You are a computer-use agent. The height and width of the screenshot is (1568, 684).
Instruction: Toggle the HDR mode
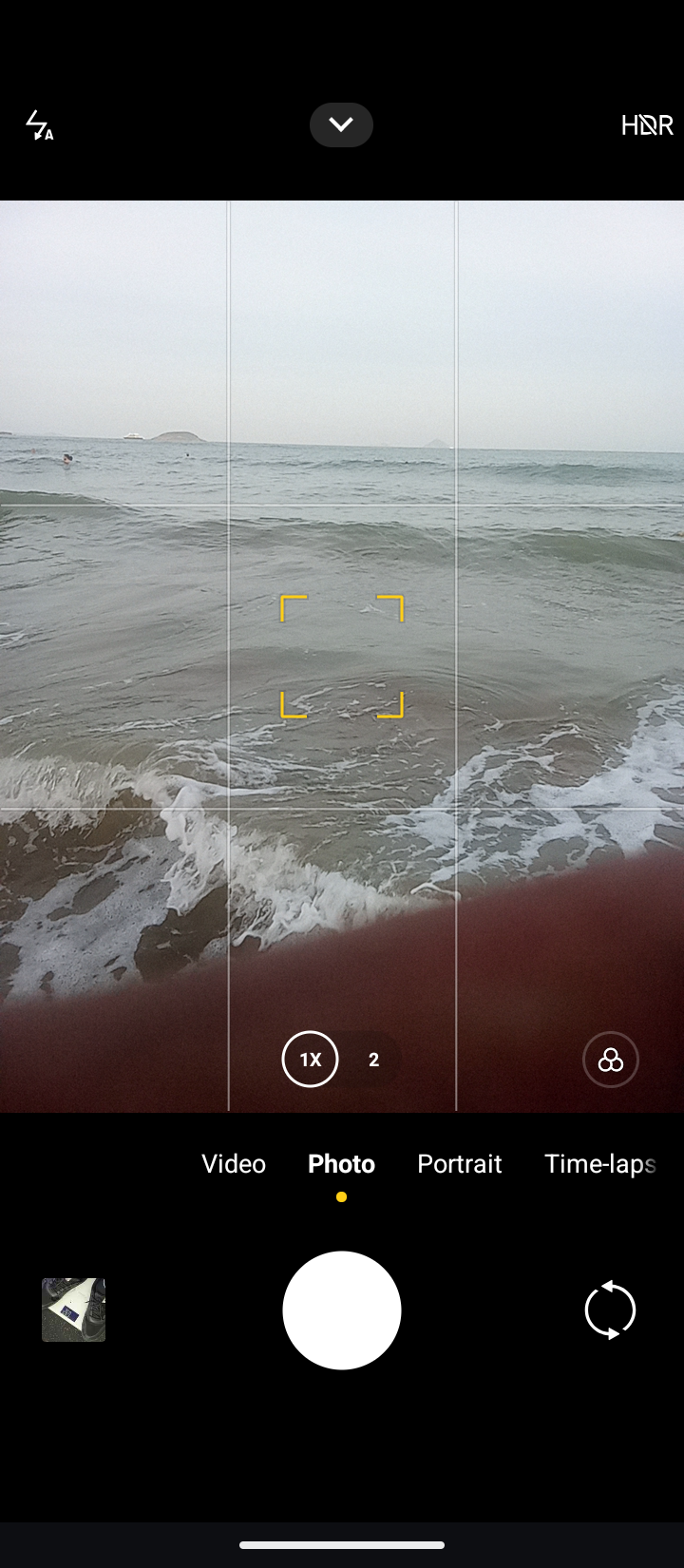tap(647, 124)
